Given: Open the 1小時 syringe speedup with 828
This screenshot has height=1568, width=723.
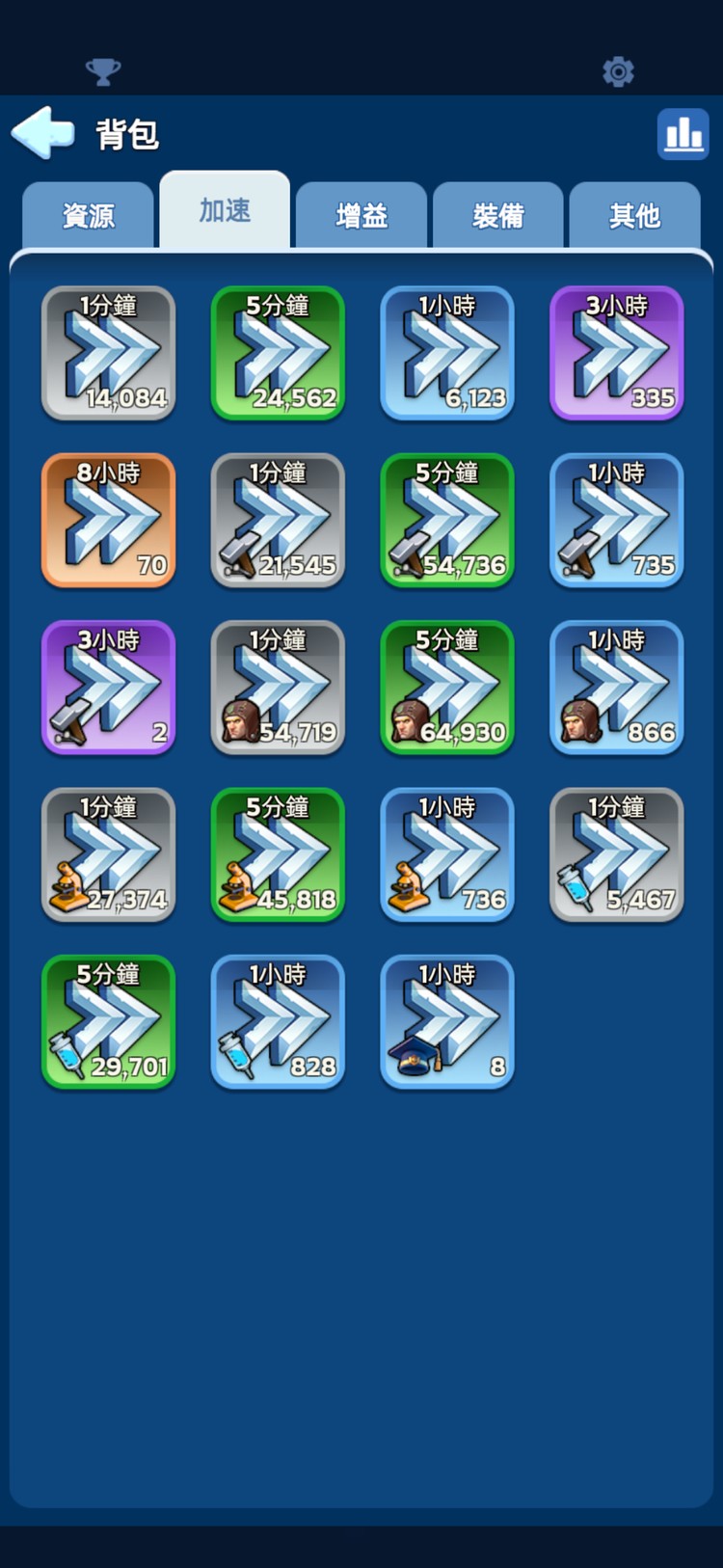Looking at the screenshot, I should (x=278, y=1022).
